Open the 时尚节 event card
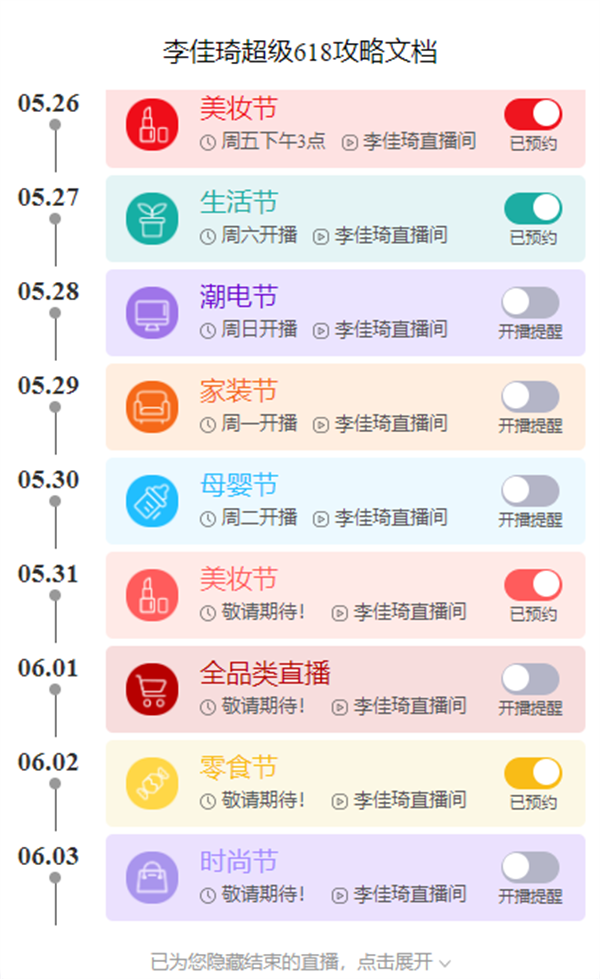The height and width of the screenshot is (979, 600). (x=320, y=877)
